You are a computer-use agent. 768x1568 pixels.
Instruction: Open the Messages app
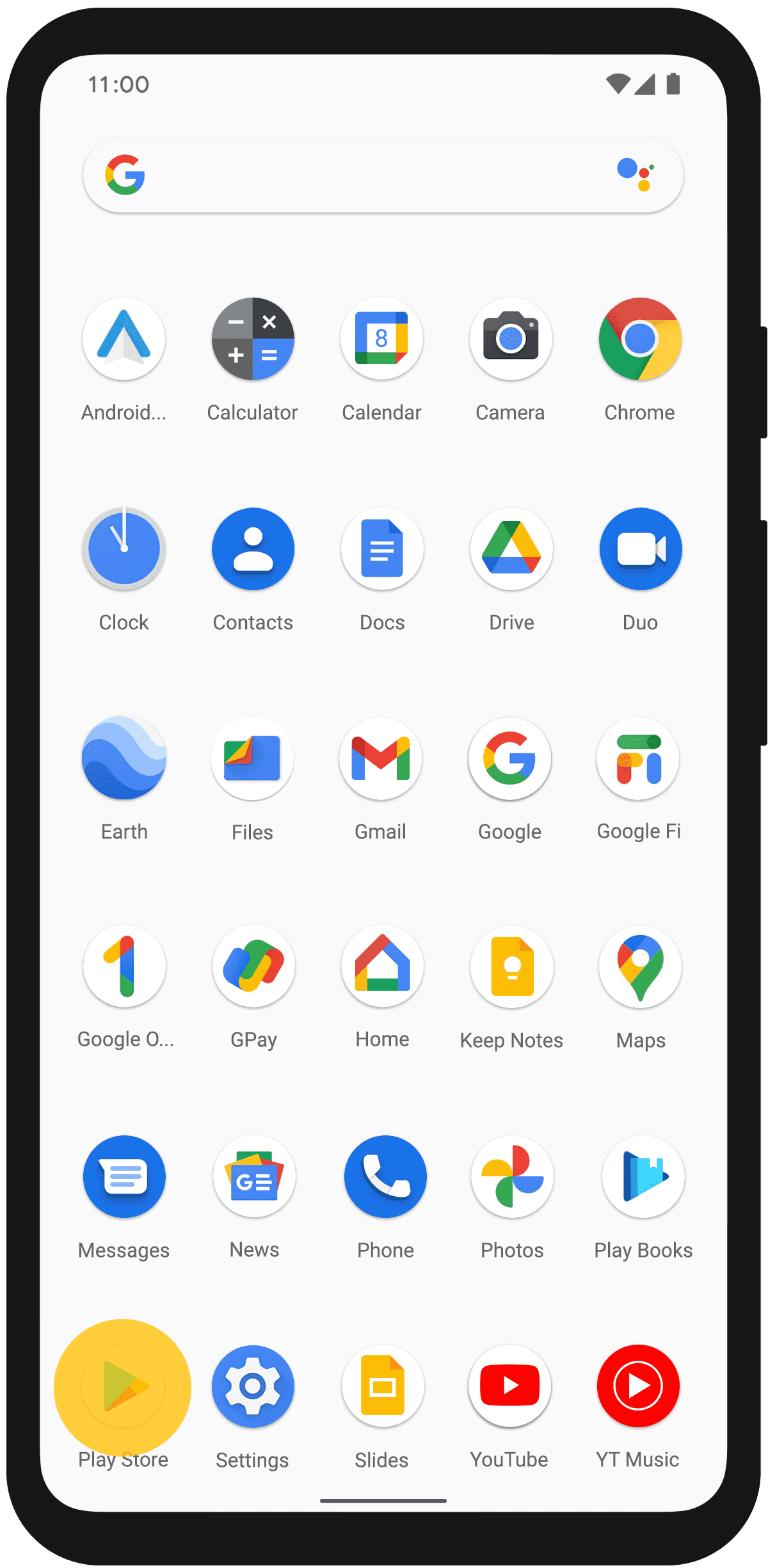click(x=124, y=1177)
